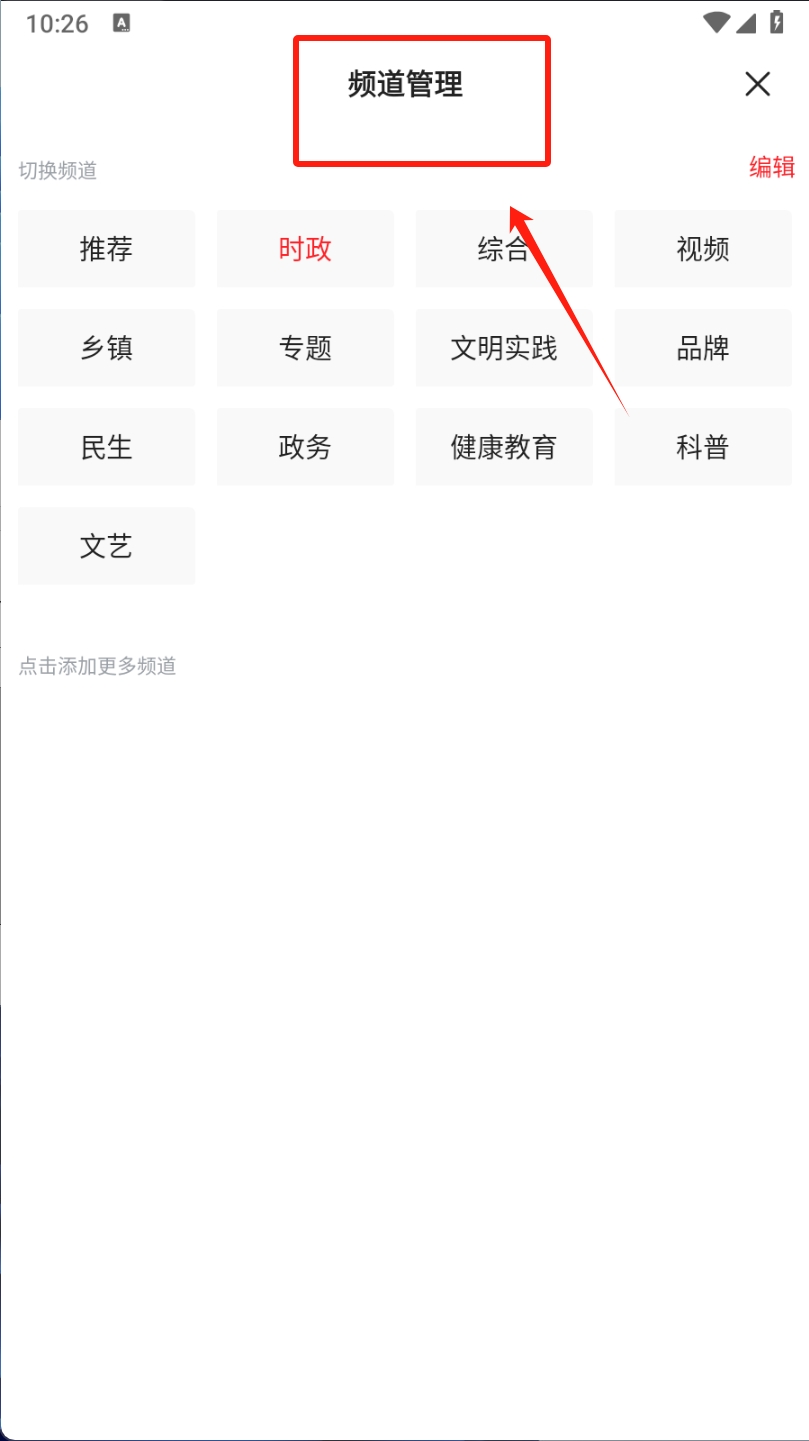Switch to the 视频 channel

[x=702, y=249]
